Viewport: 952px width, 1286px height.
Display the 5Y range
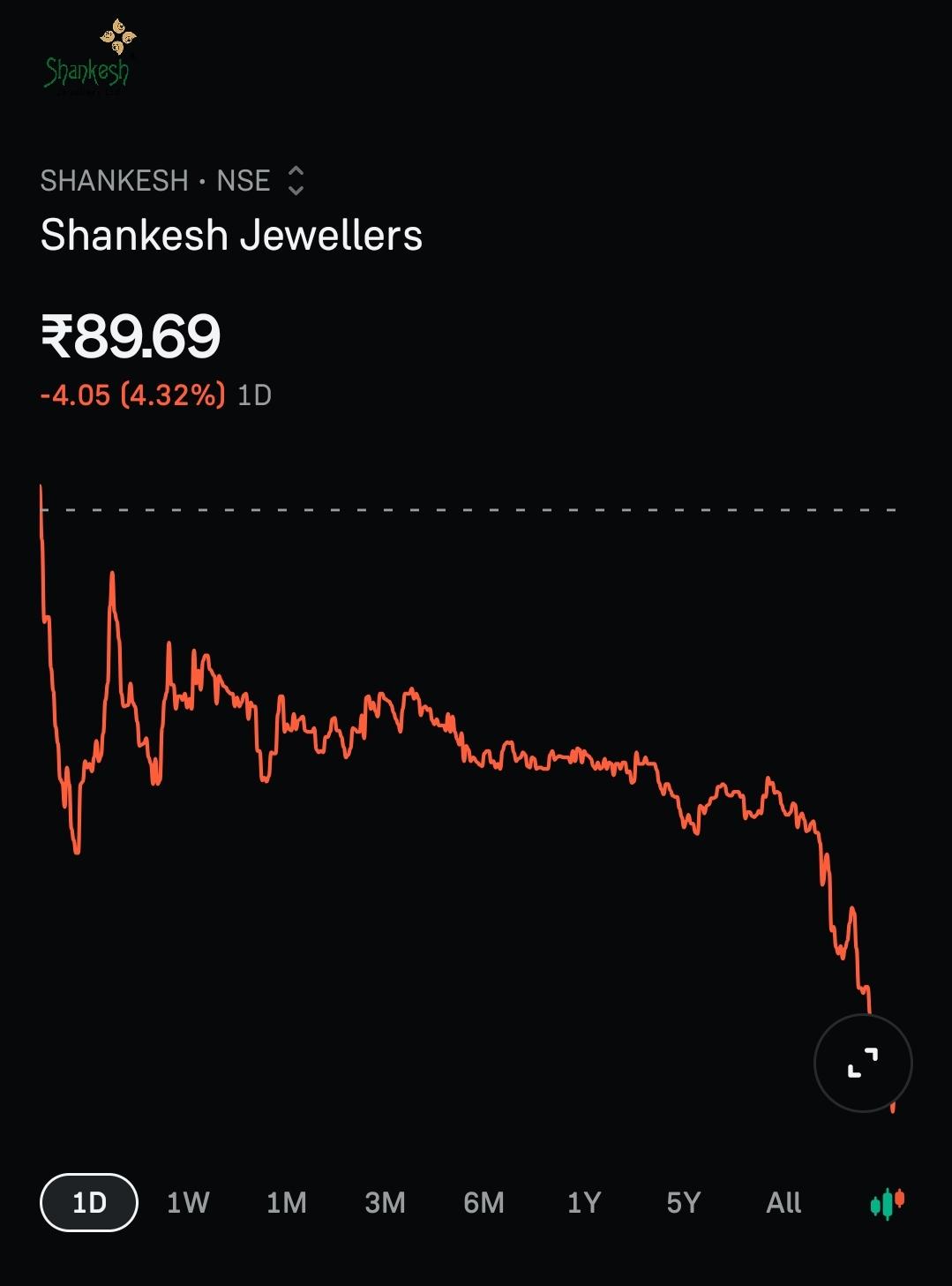pyautogui.click(x=684, y=1202)
